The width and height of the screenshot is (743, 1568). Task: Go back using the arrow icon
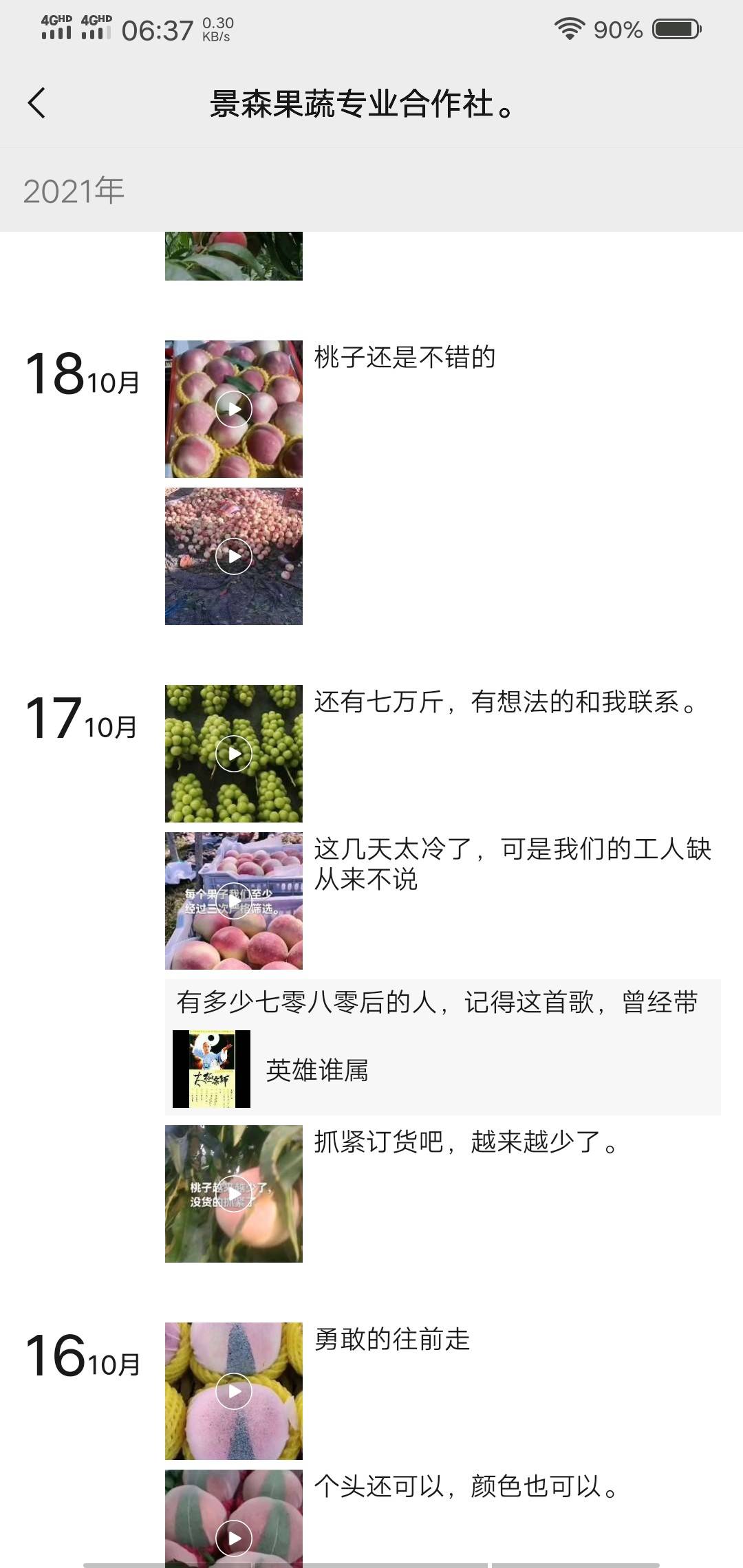[37, 103]
